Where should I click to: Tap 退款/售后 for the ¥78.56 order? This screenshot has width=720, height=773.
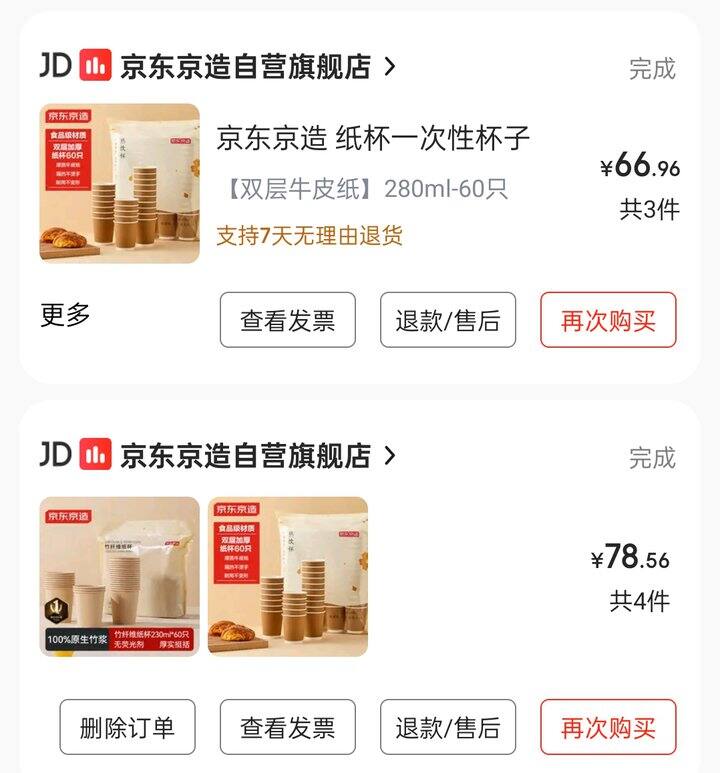click(448, 727)
